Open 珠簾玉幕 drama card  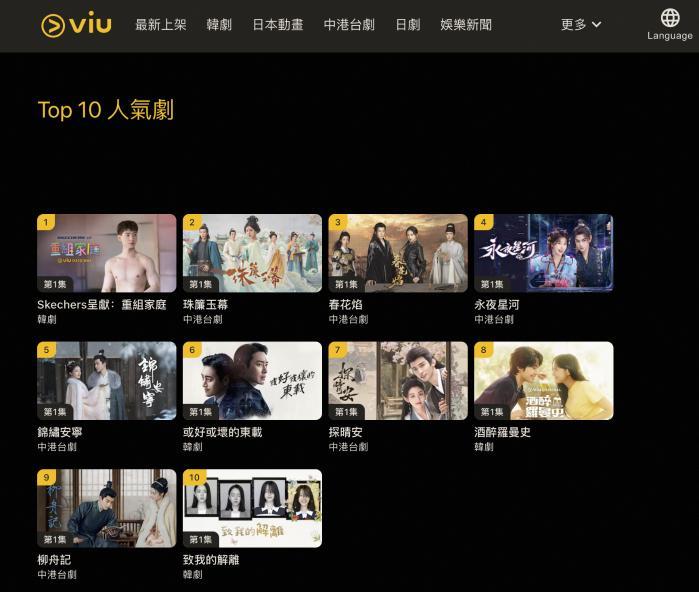[x=252, y=253]
